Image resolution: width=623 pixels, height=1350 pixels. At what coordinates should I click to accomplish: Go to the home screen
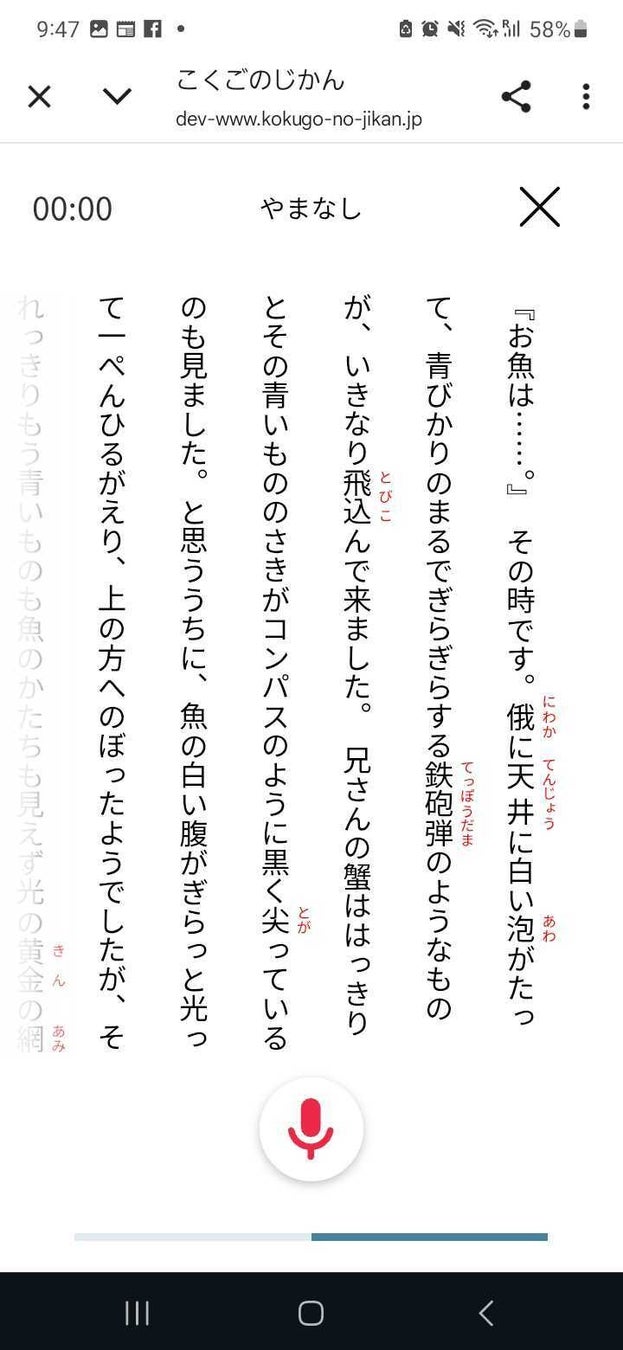click(311, 1313)
